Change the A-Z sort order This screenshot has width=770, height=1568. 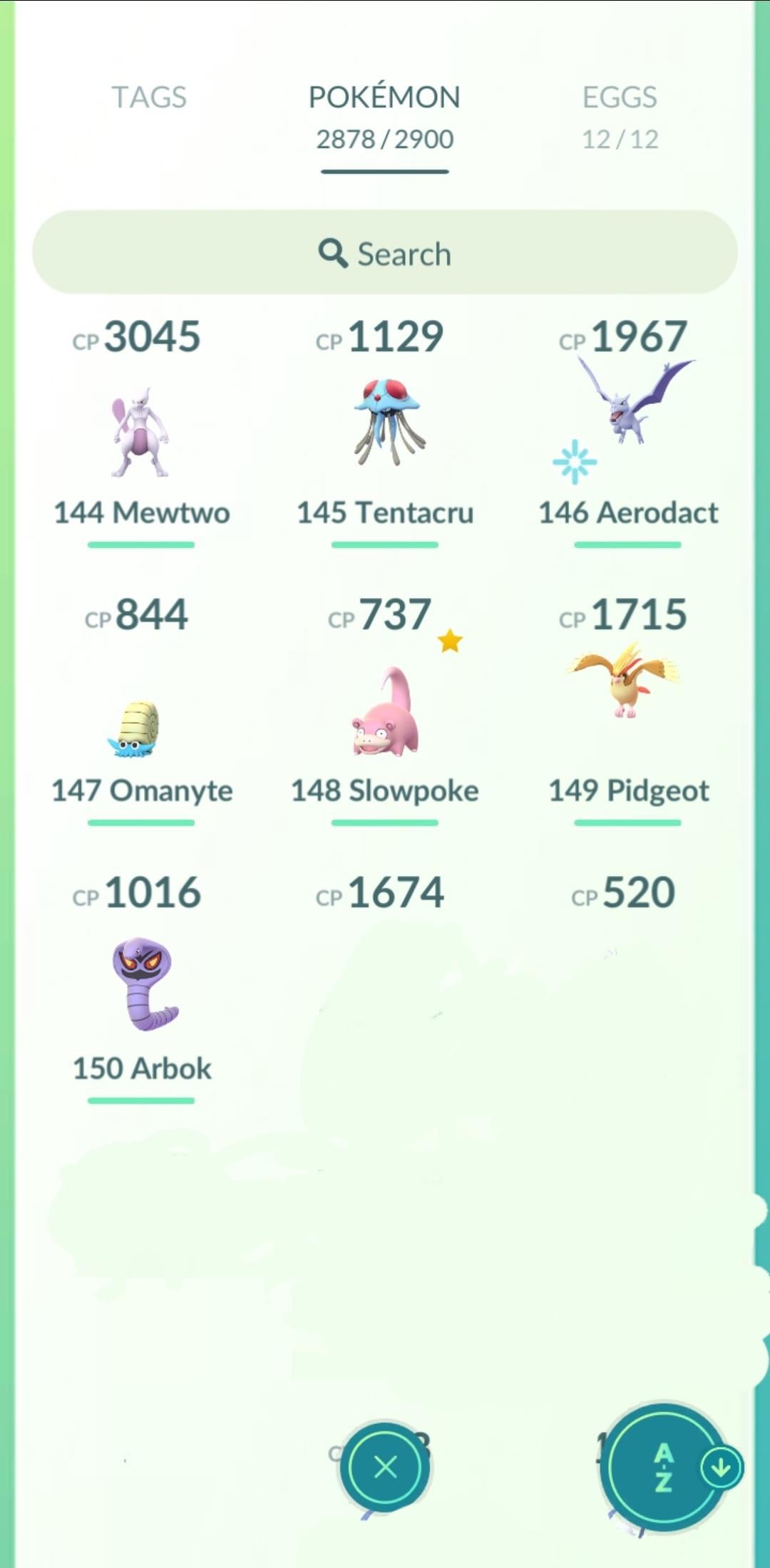[x=664, y=1467]
